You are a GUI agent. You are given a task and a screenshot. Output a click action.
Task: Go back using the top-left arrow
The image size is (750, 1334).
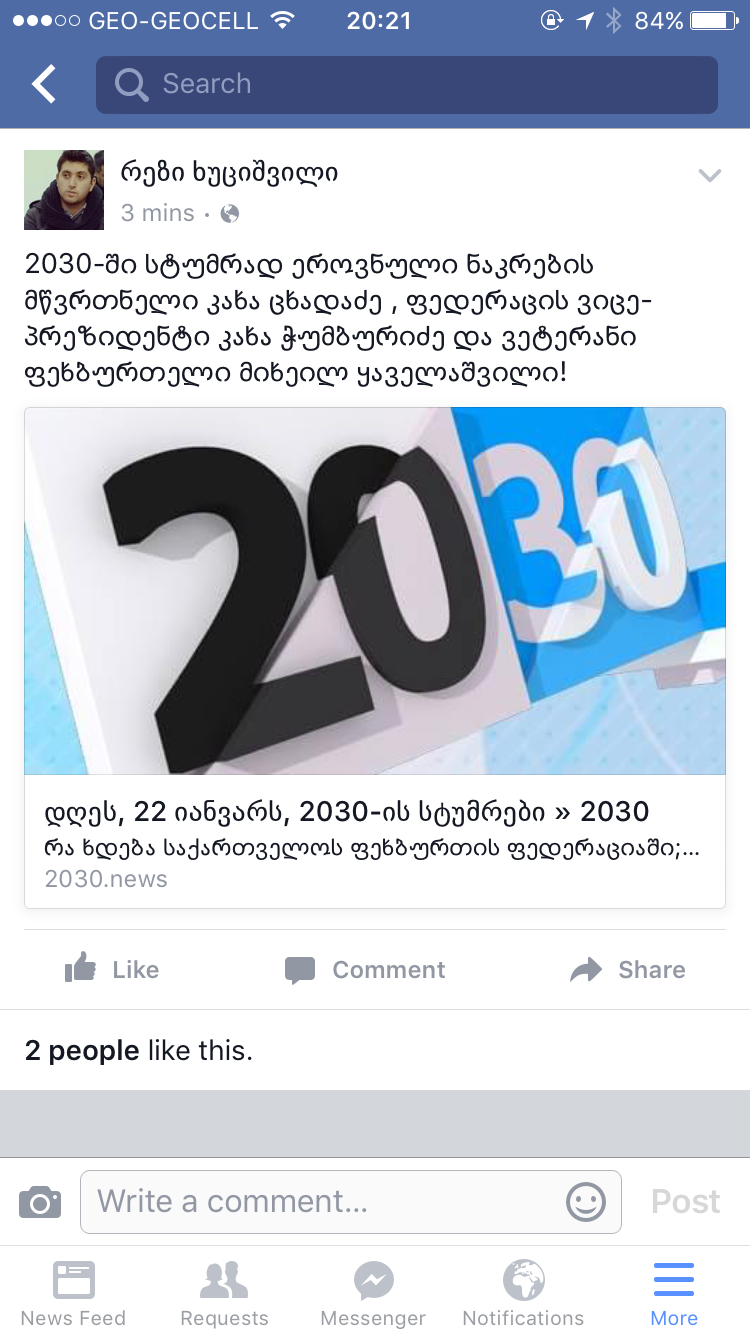tap(43, 85)
